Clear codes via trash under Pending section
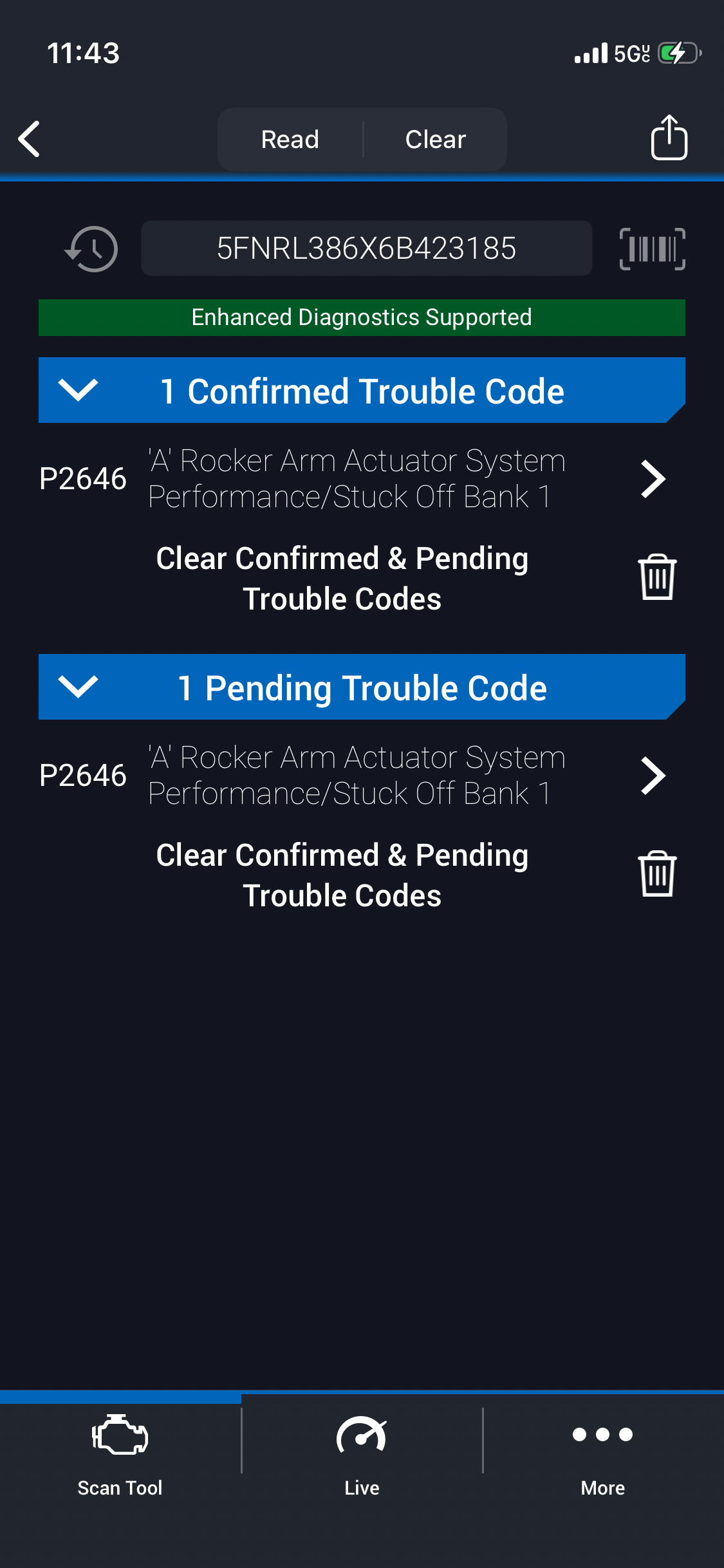The width and height of the screenshot is (724, 1568). [x=656, y=874]
